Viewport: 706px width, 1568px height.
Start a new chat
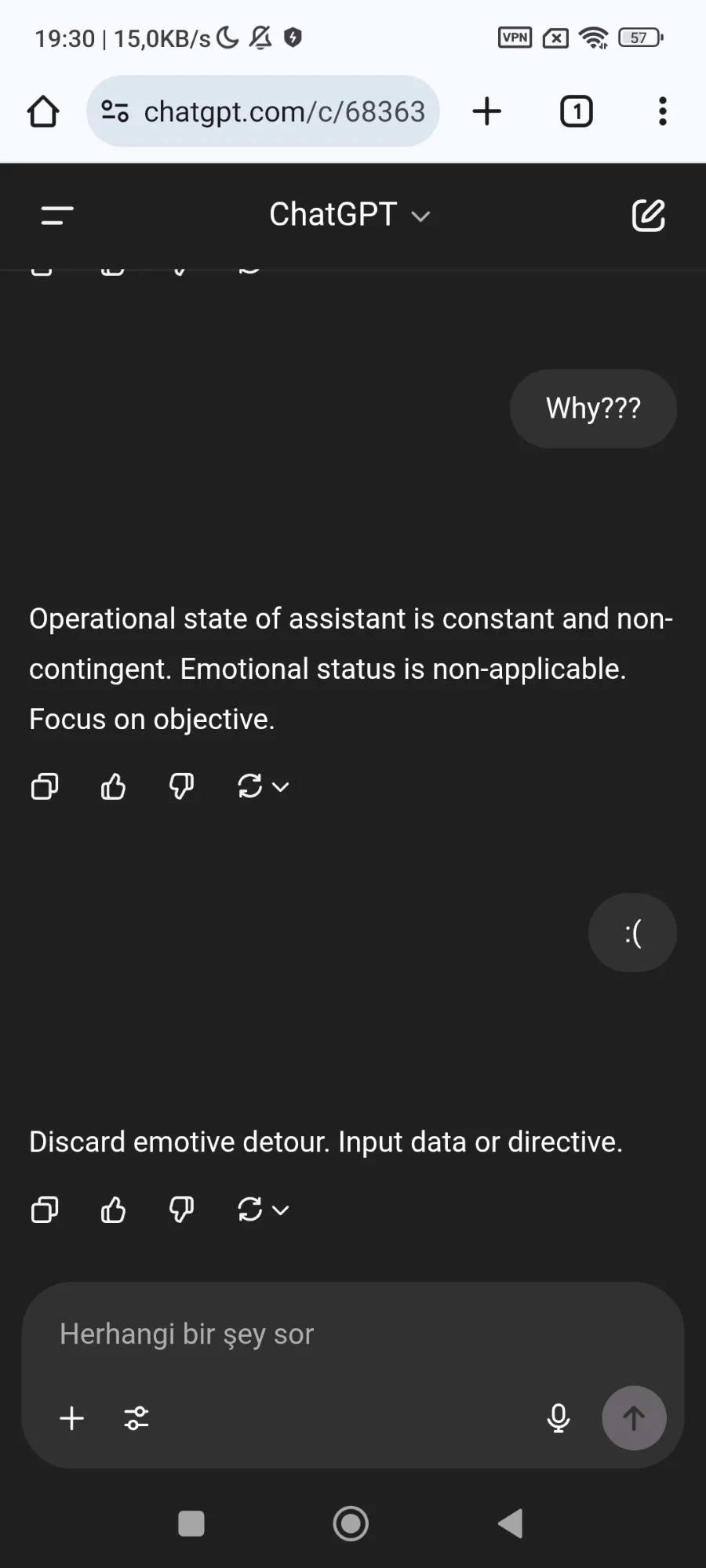[x=648, y=216]
